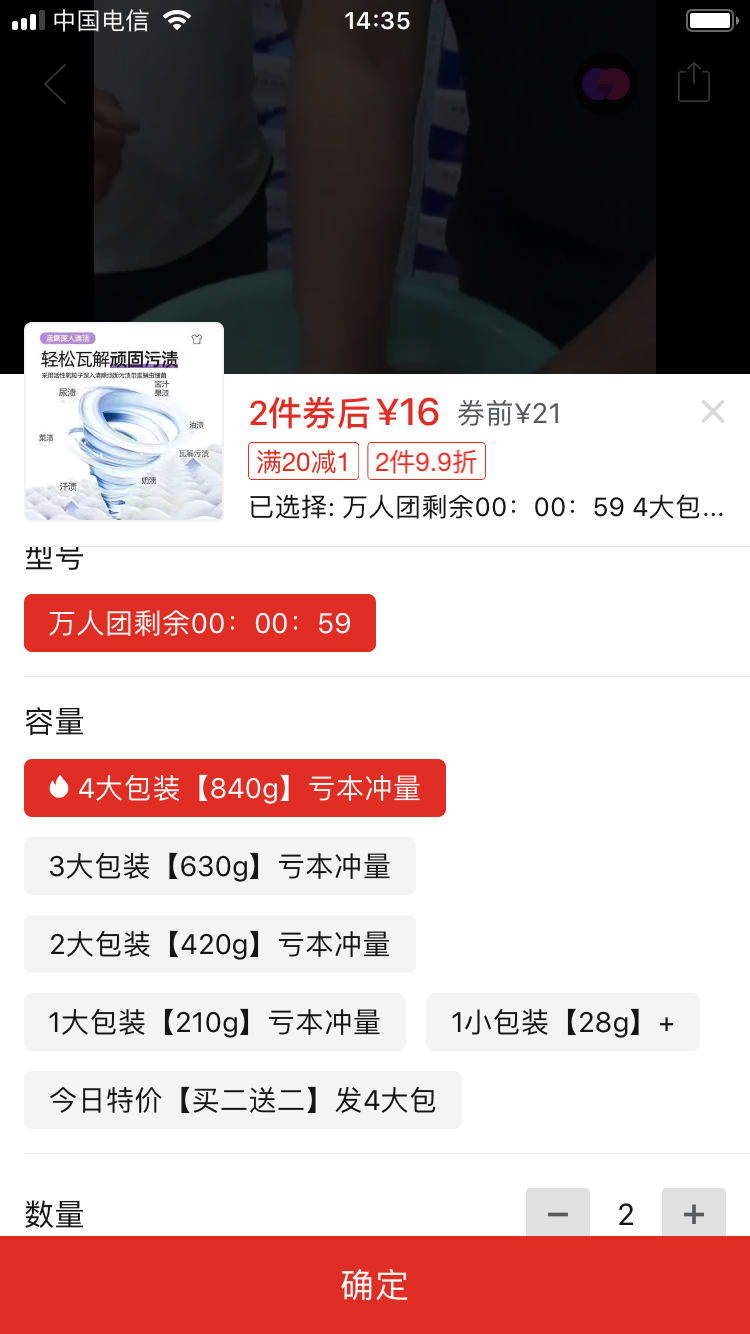Increase quantity with the plus button
750x1334 pixels.
[x=694, y=1214]
